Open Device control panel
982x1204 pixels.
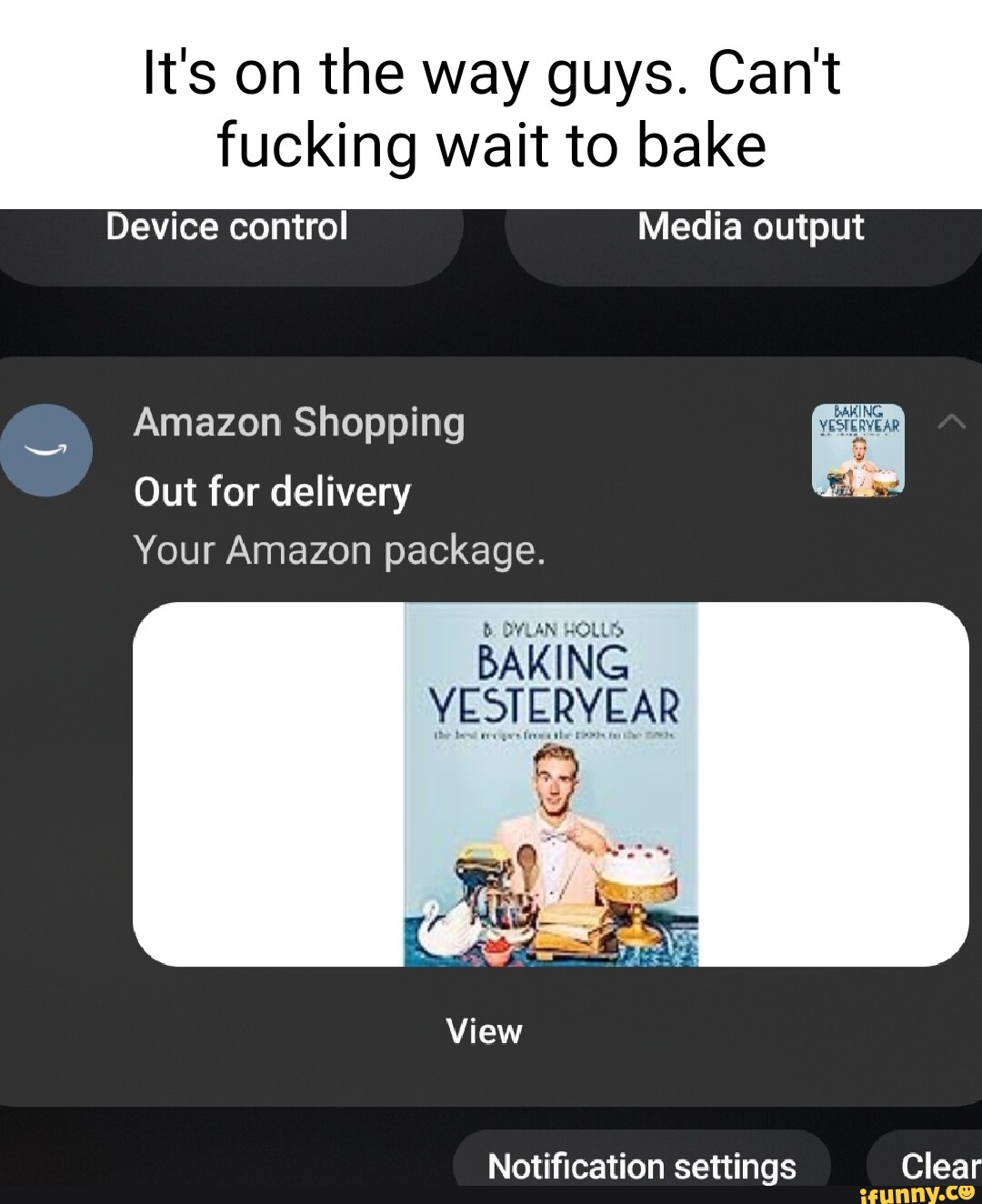(x=227, y=238)
